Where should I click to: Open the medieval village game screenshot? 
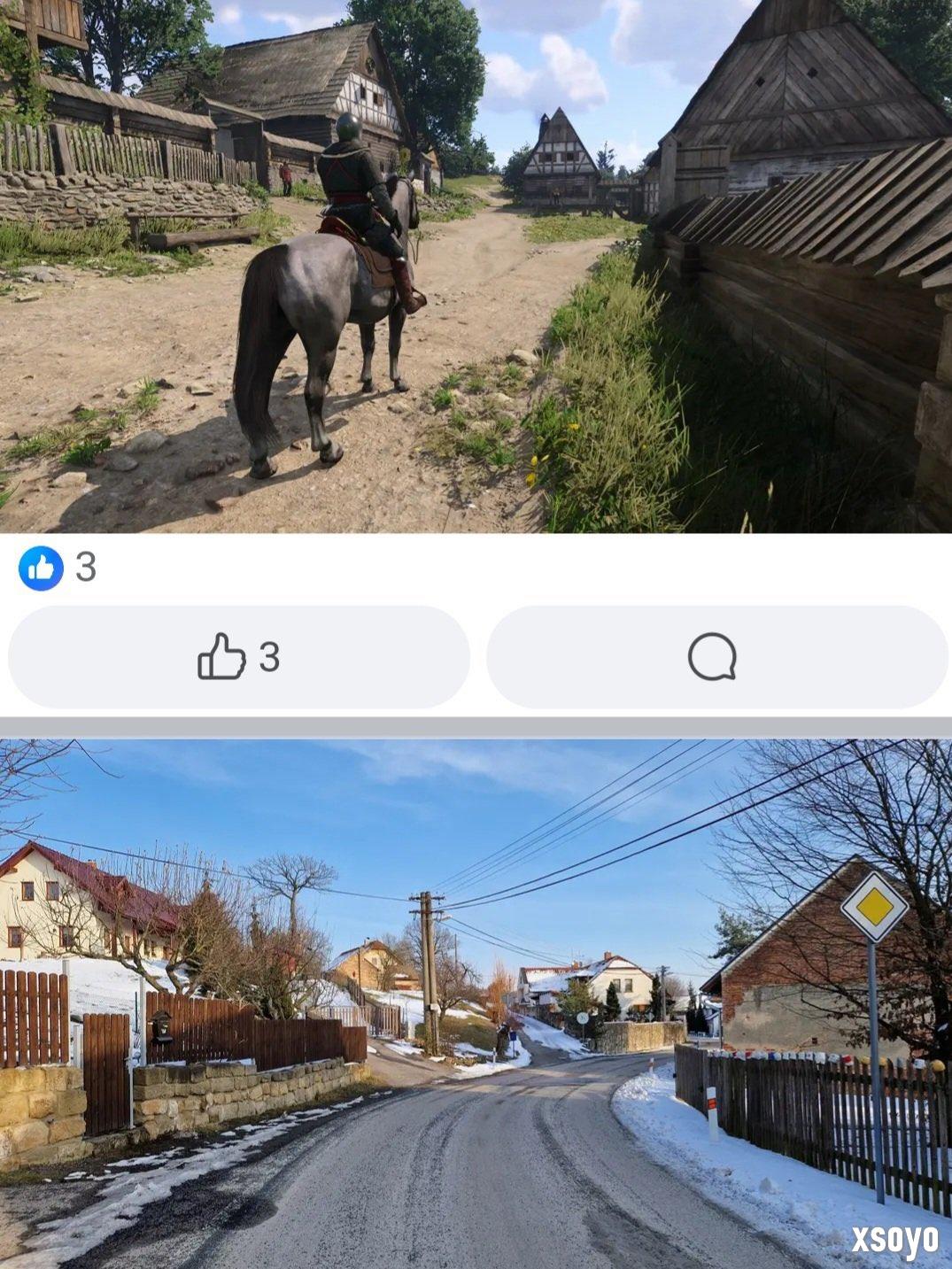(x=476, y=266)
